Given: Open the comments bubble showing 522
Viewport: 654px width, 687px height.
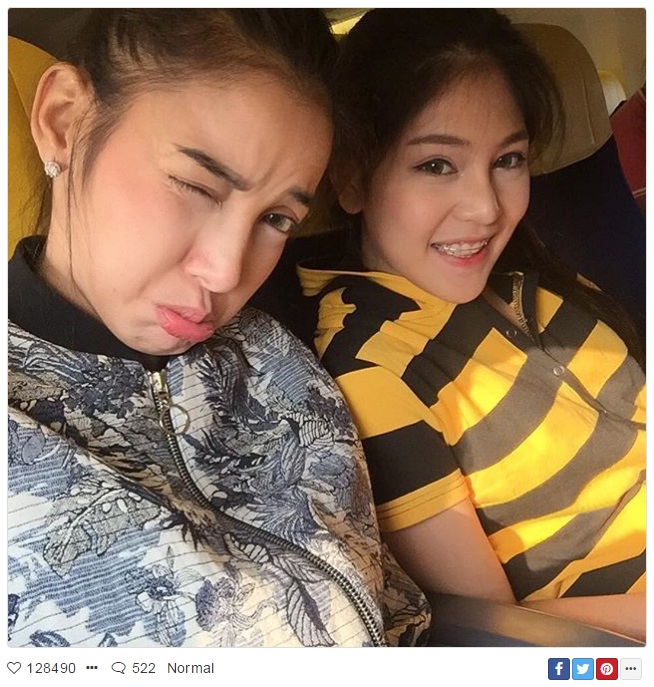Looking at the screenshot, I should click(119, 668).
